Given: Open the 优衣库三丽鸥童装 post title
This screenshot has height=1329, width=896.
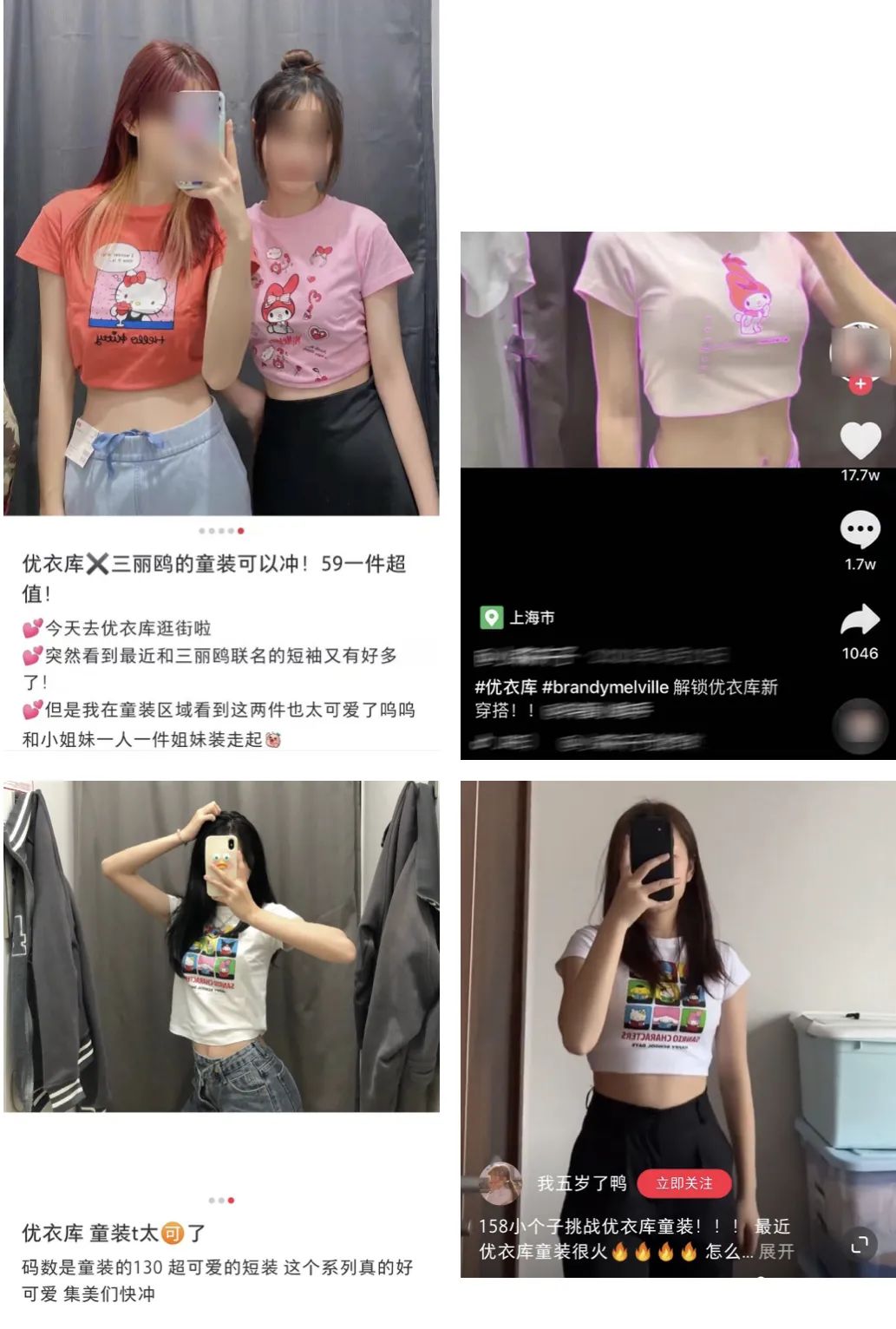Looking at the screenshot, I should (x=217, y=563).
